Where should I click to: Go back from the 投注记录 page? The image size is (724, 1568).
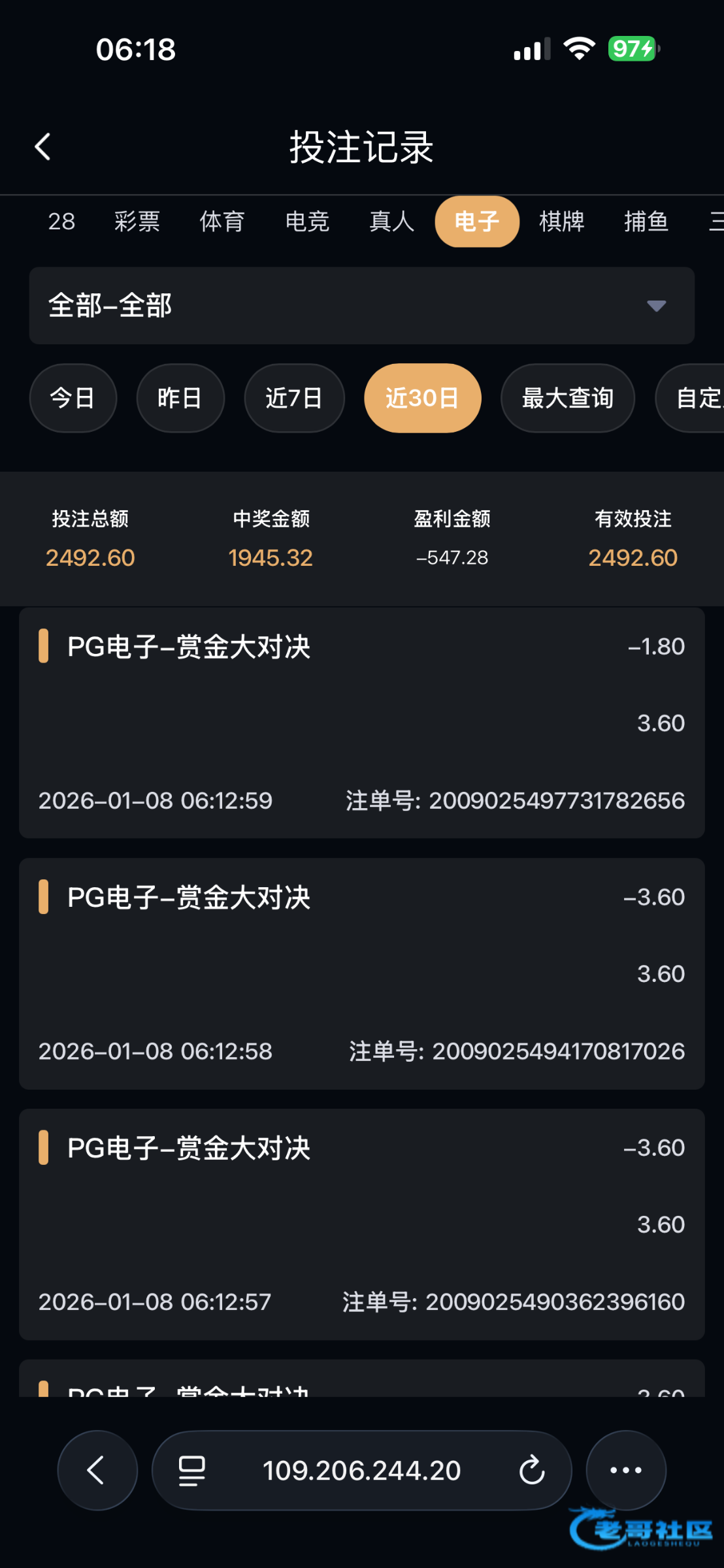[43, 147]
